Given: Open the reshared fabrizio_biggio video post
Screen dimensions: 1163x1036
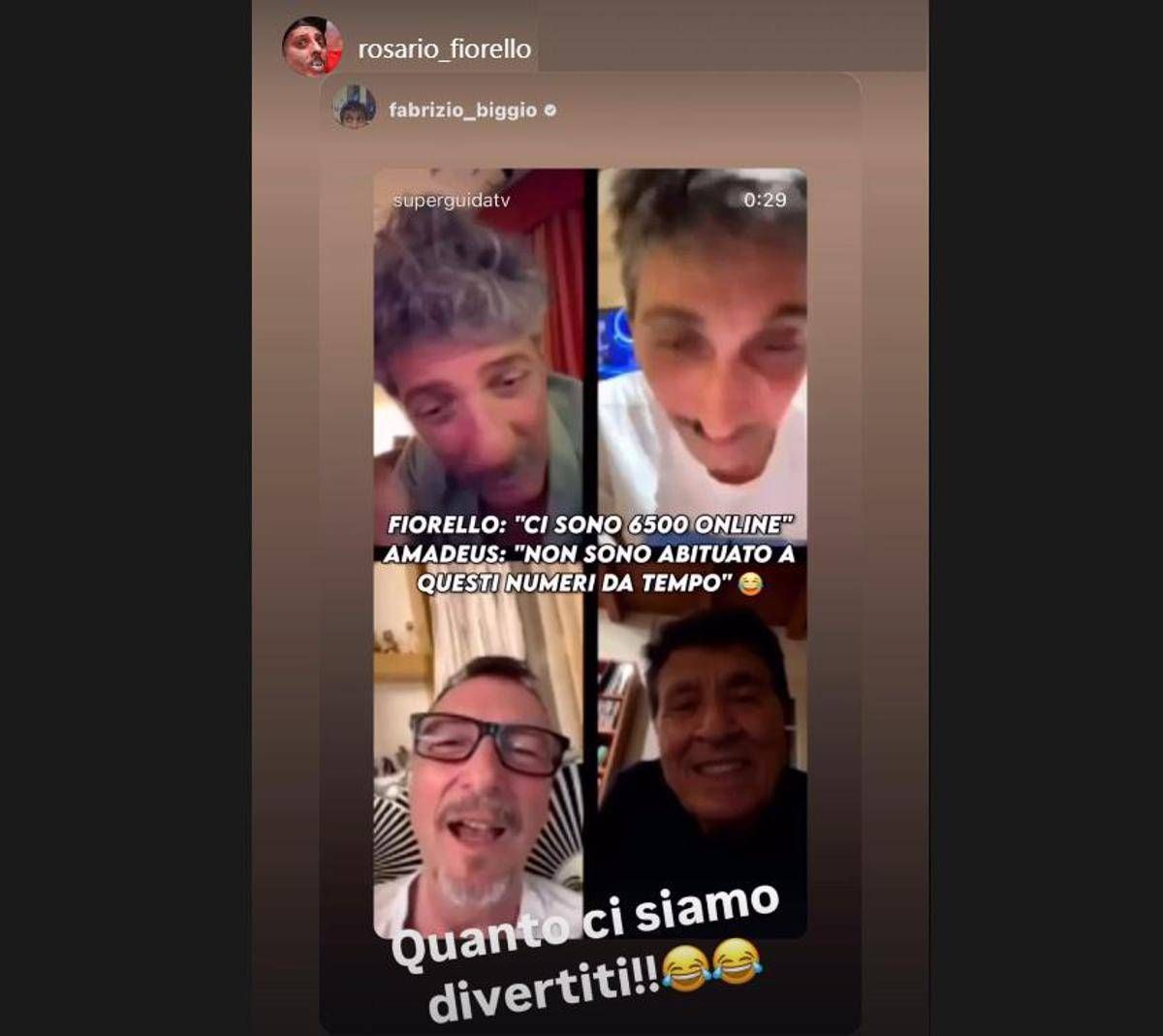Looking at the screenshot, I should [590, 552].
